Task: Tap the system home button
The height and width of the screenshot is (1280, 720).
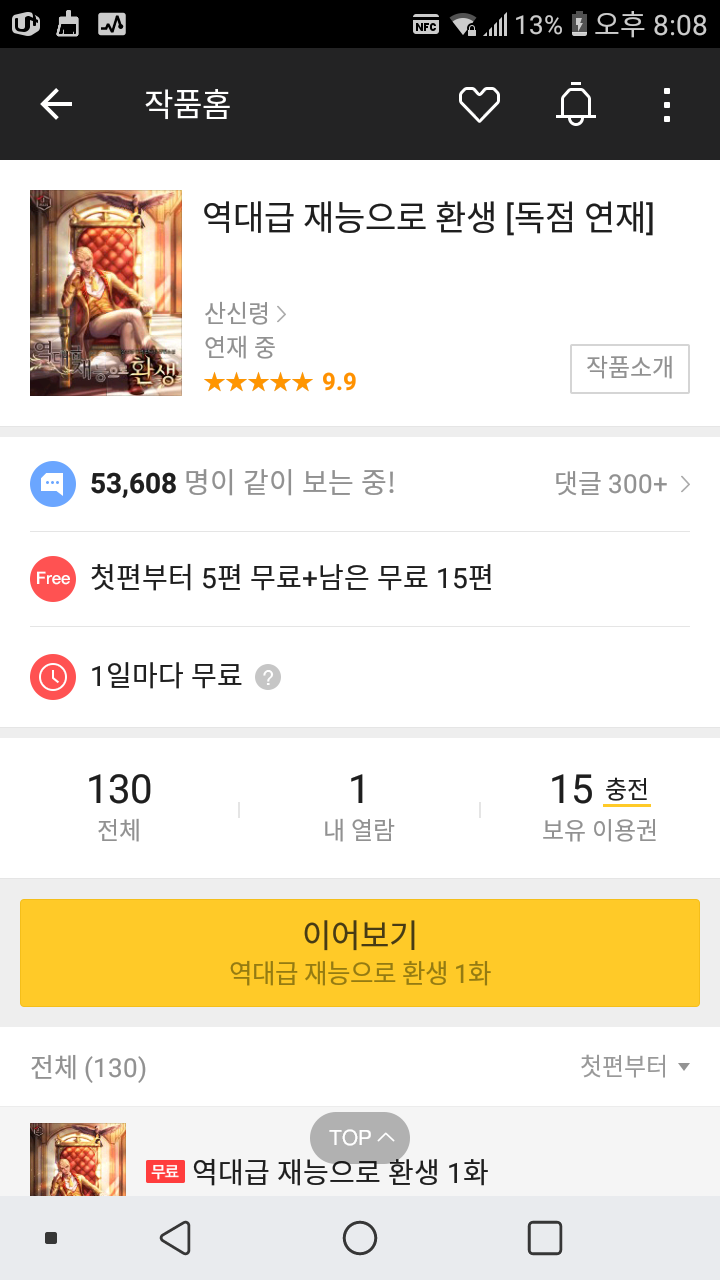Action: (x=360, y=1238)
